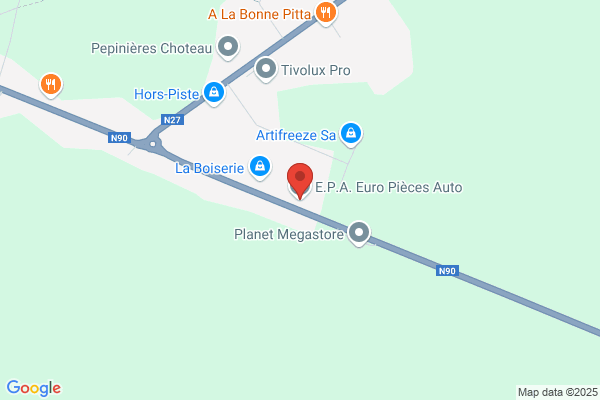
Task: Tap the Pepinières Choteau marker
Action: 229,46
